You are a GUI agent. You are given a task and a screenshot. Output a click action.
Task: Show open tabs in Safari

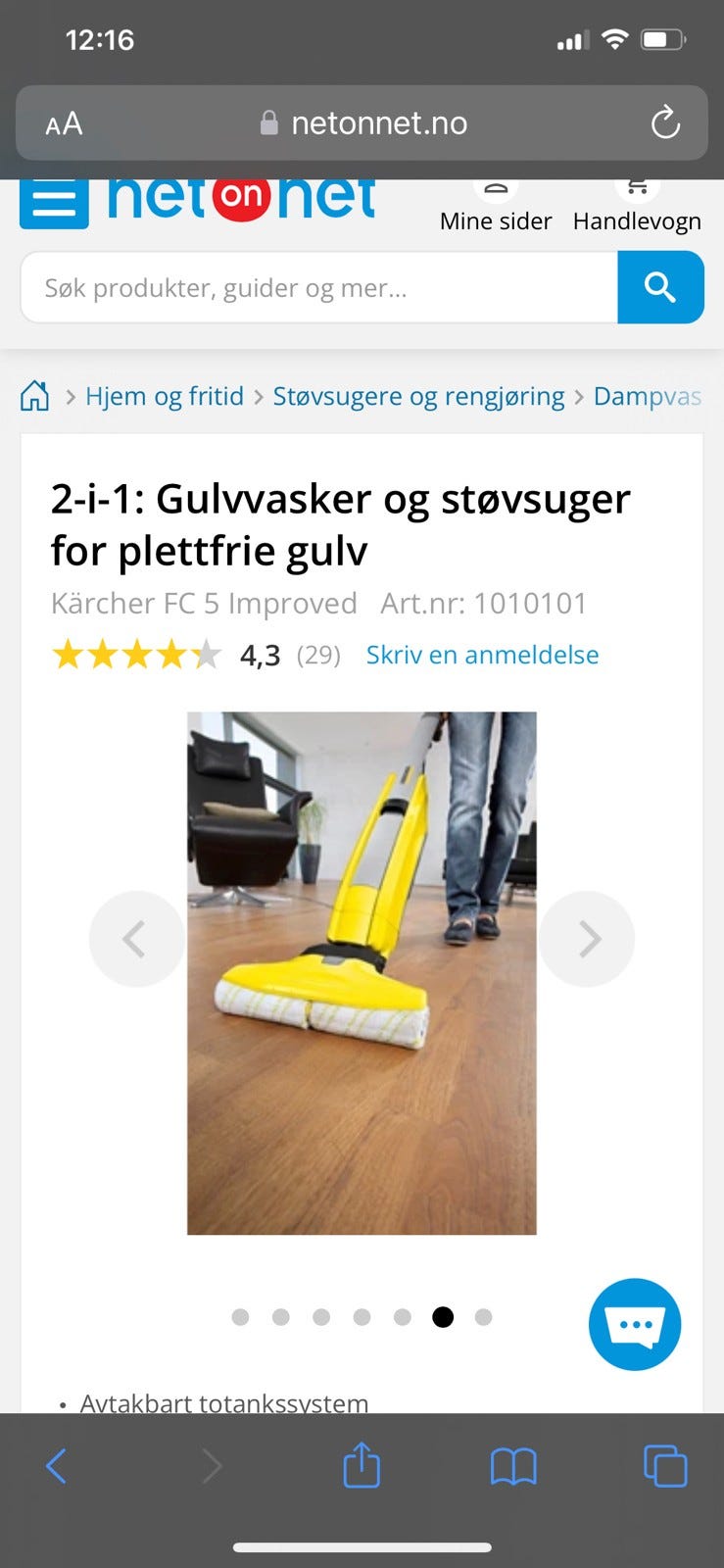coord(664,1466)
